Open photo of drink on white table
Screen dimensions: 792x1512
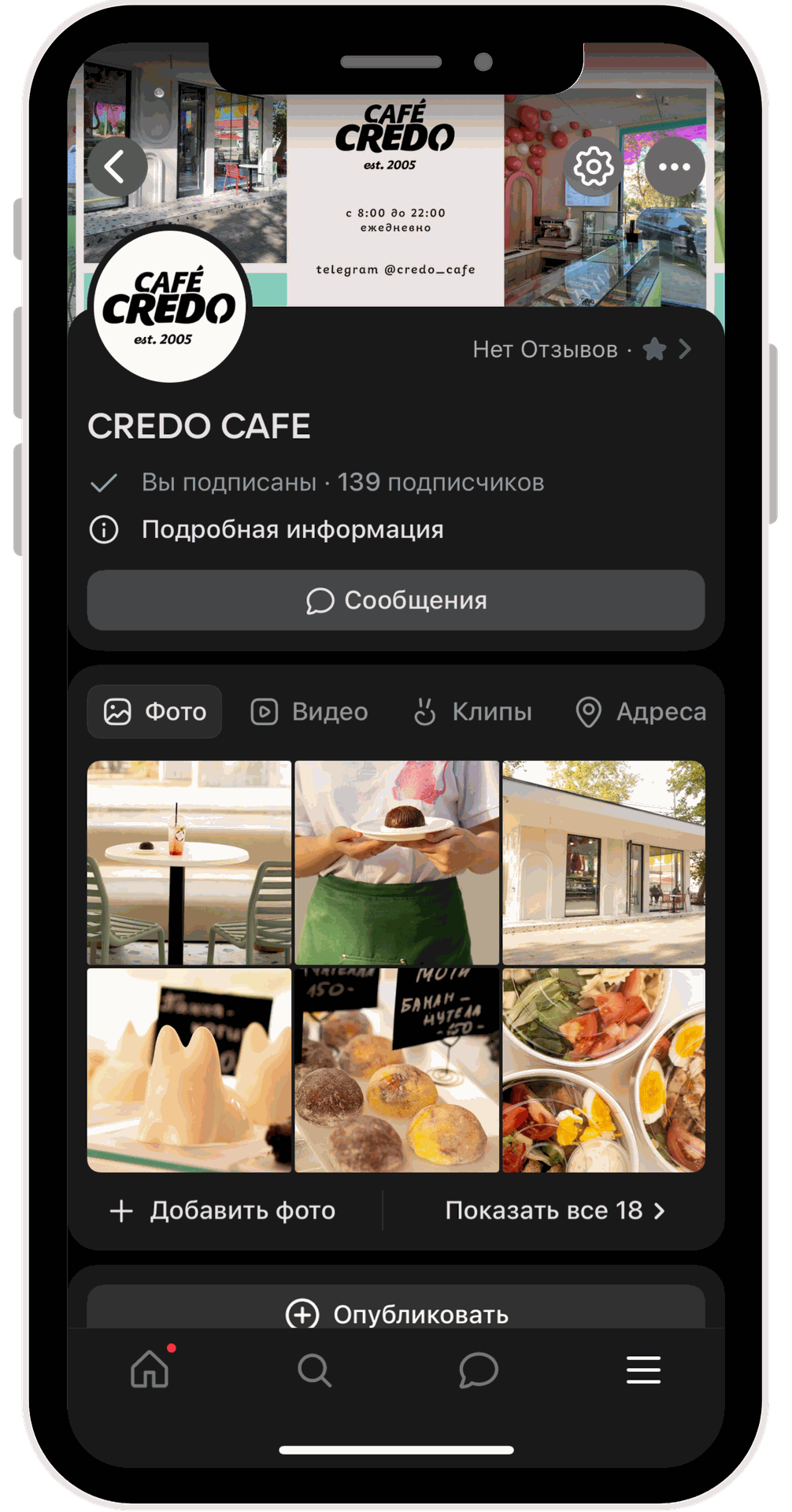click(x=189, y=862)
